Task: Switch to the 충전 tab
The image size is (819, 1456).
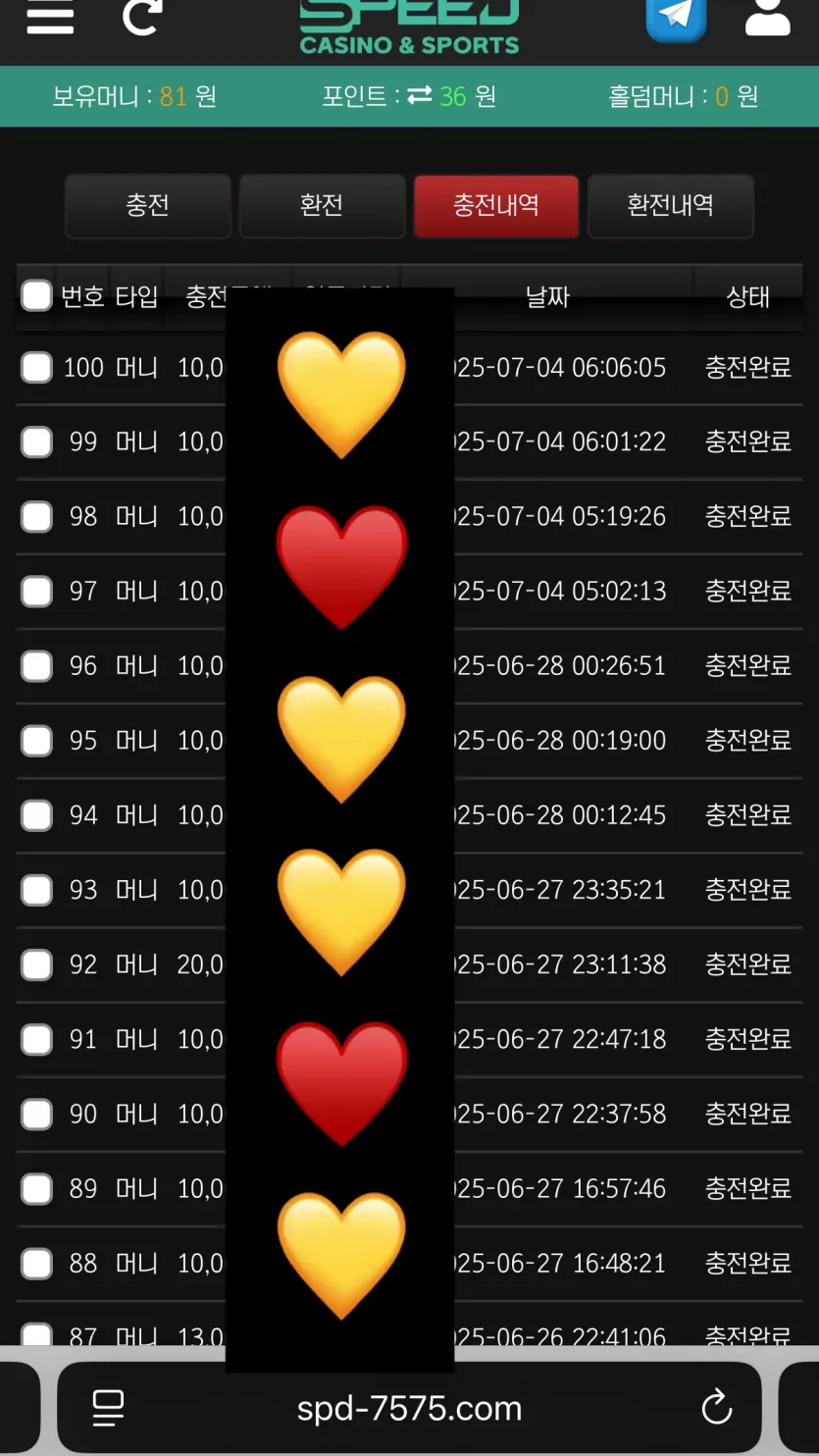Action: coord(148,206)
